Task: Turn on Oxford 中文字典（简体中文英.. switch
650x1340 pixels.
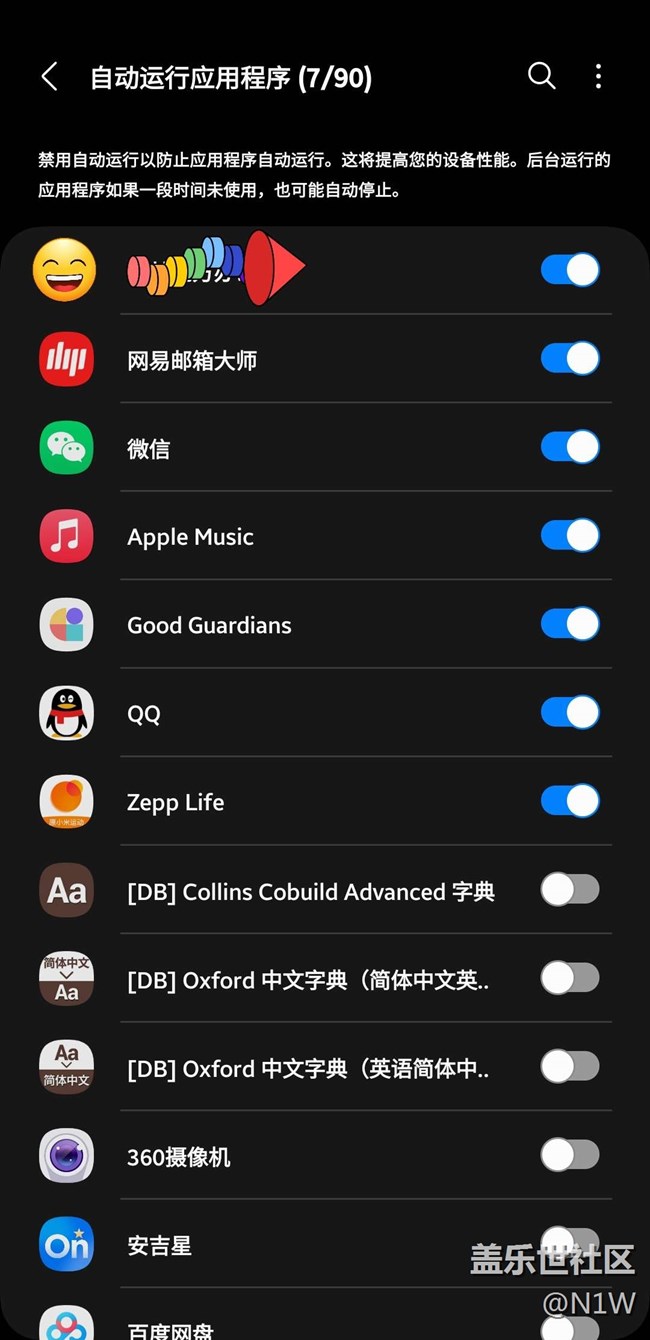Action: 570,979
